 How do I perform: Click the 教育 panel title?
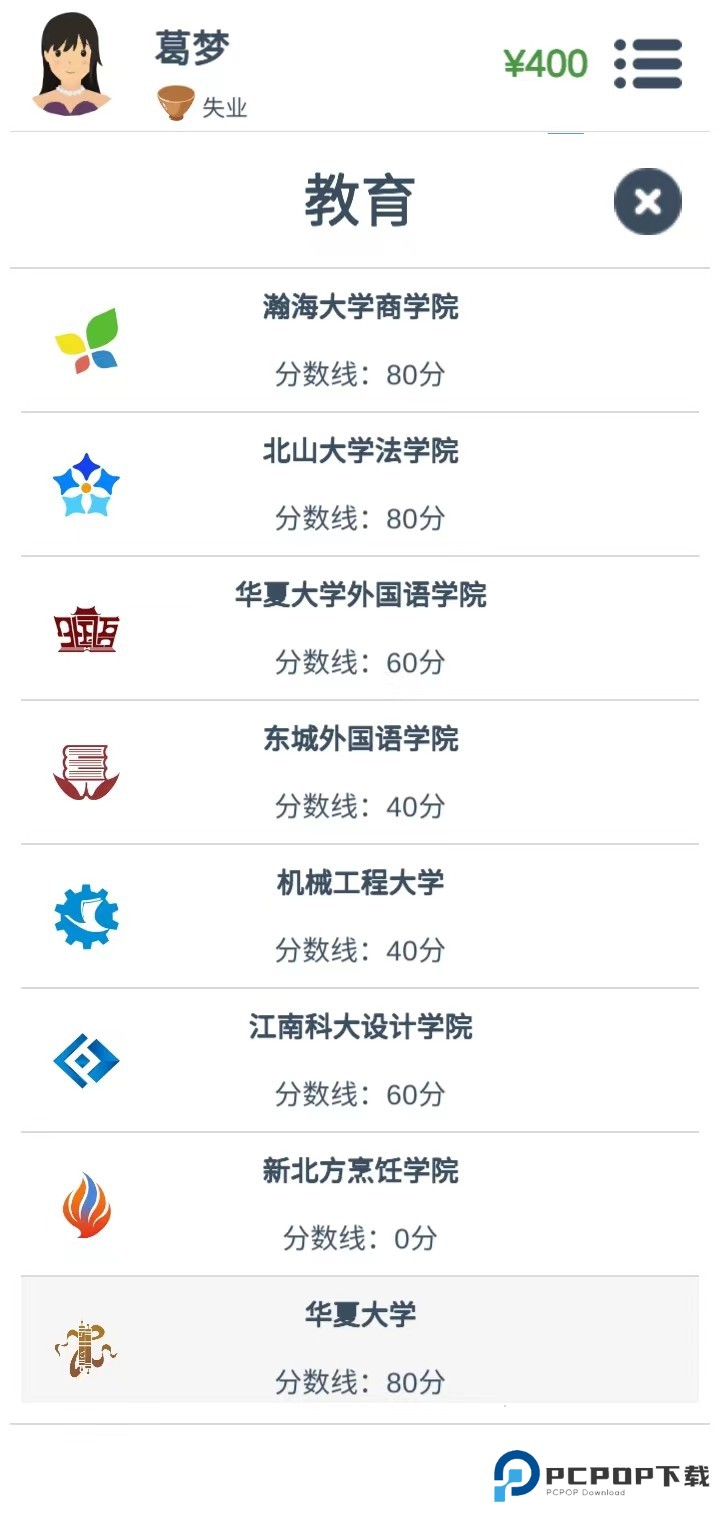pos(358,200)
